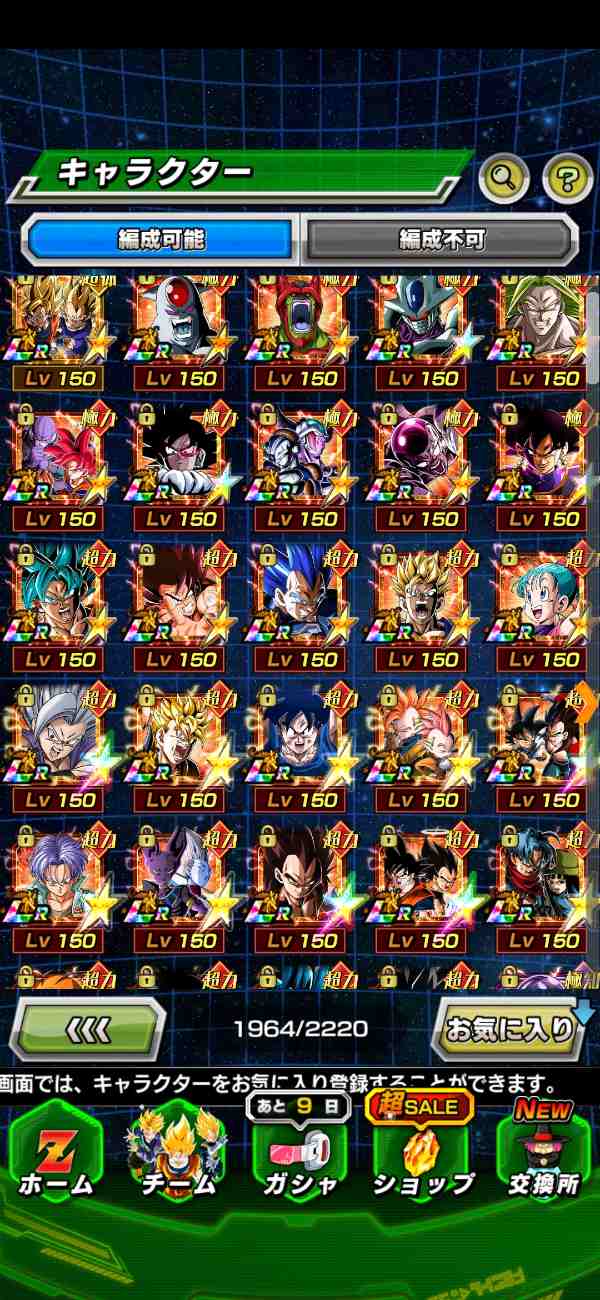Open the help question mark
The height and width of the screenshot is (1300, 600).
(x=567, y=179)
